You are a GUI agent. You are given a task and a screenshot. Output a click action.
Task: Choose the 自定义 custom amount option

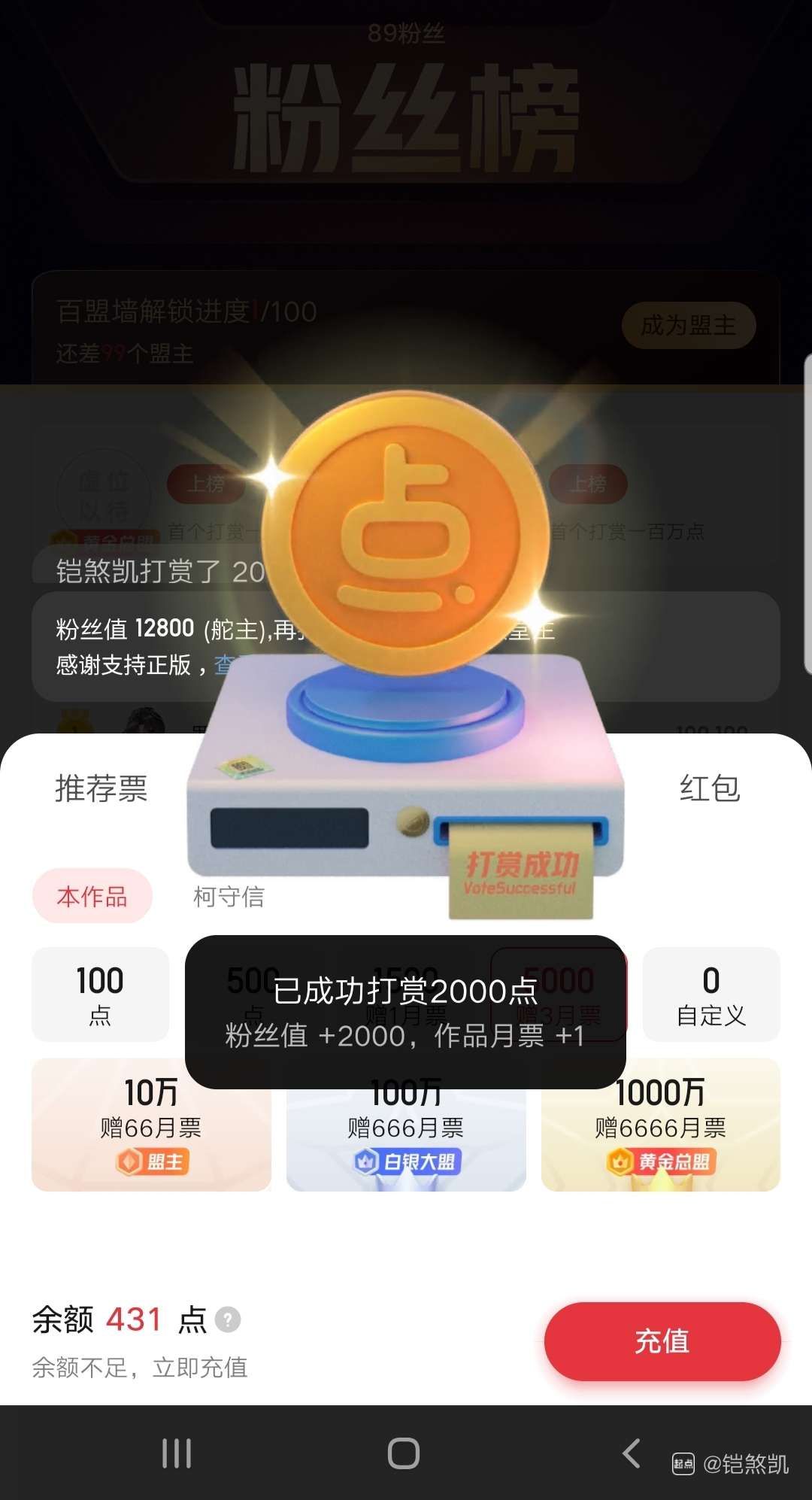tap(710, 994)
